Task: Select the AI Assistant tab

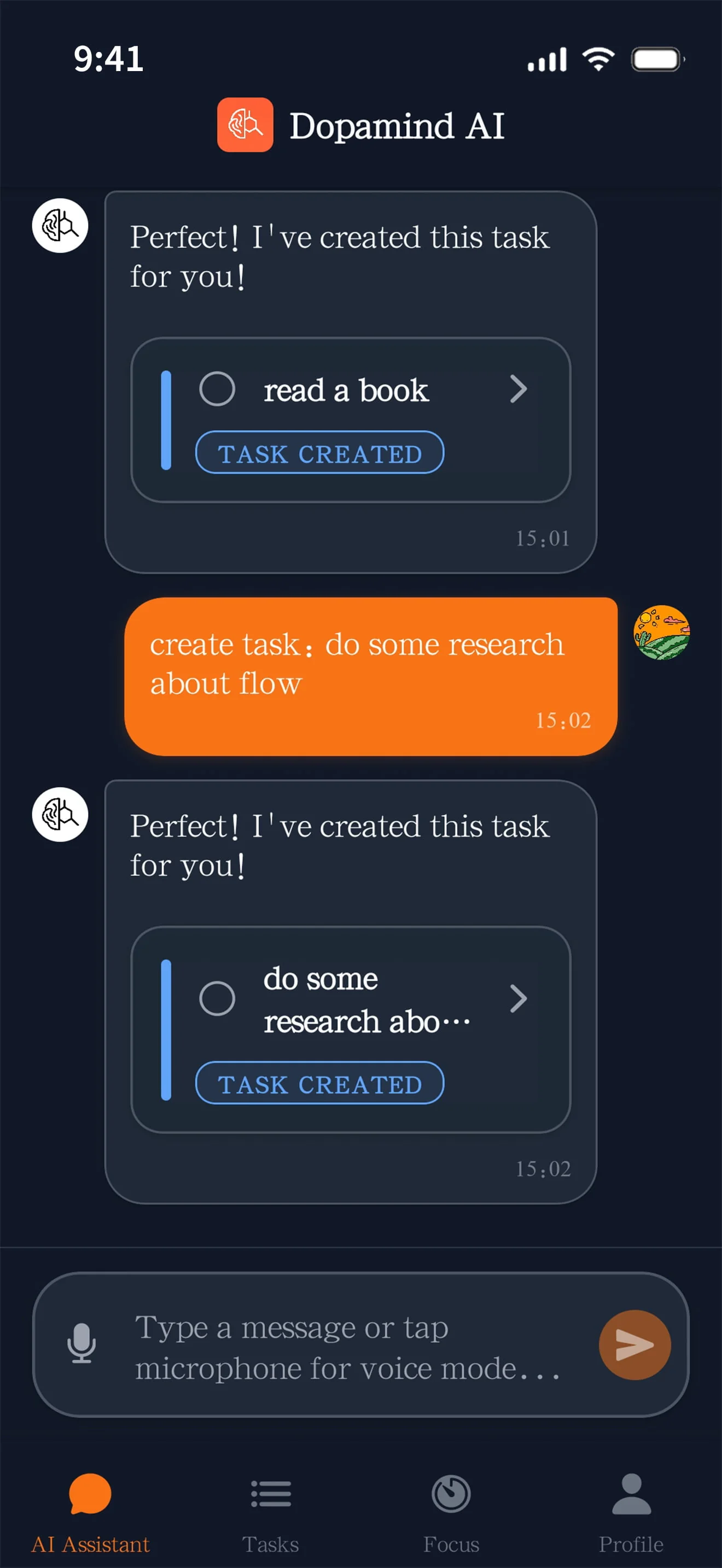Action: 90,1509
